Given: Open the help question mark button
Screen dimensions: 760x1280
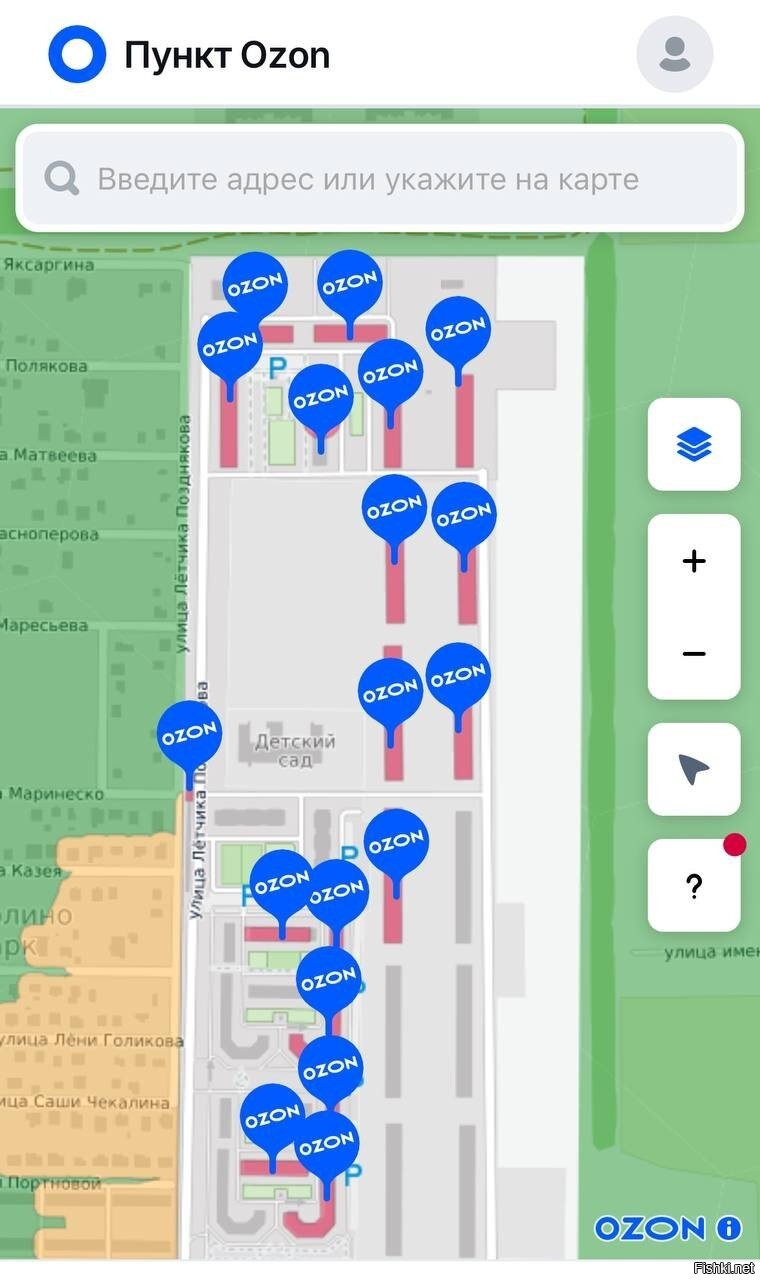Looking at the screenshot, I should (694, 886).
